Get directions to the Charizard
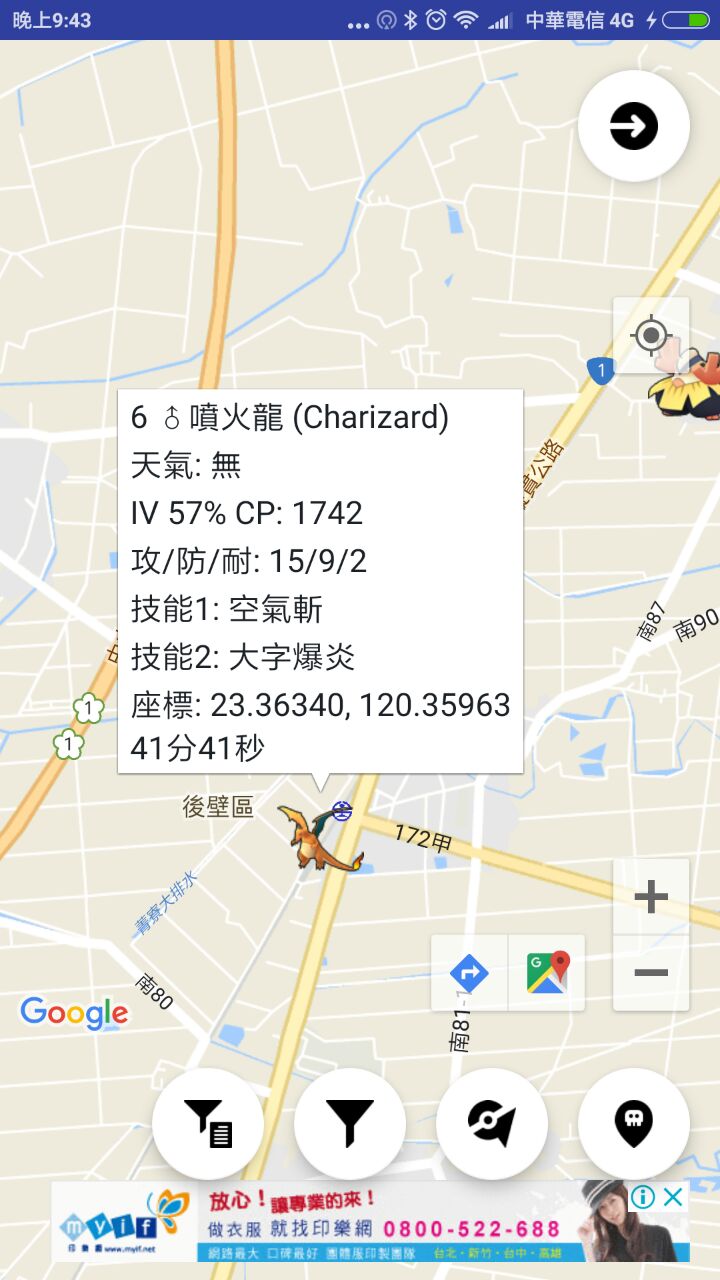The image size is (720, 1280). coord(469,973)
